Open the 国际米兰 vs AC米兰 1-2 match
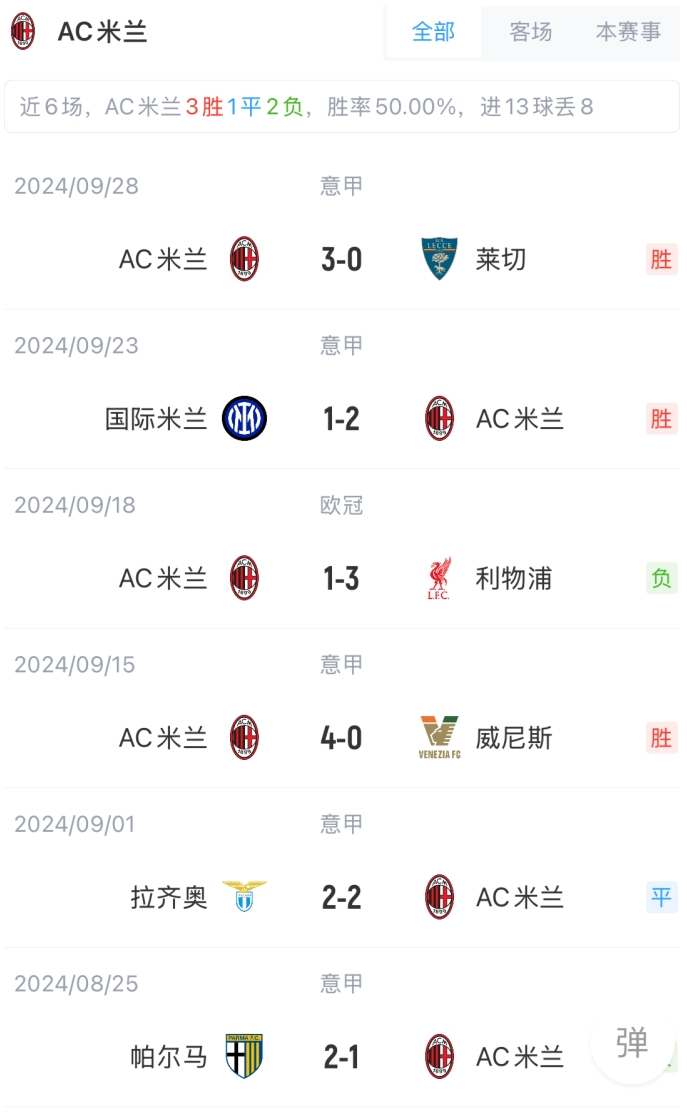Image resolution: width=687 pixels, height=1118 pixels. point(342,389)
